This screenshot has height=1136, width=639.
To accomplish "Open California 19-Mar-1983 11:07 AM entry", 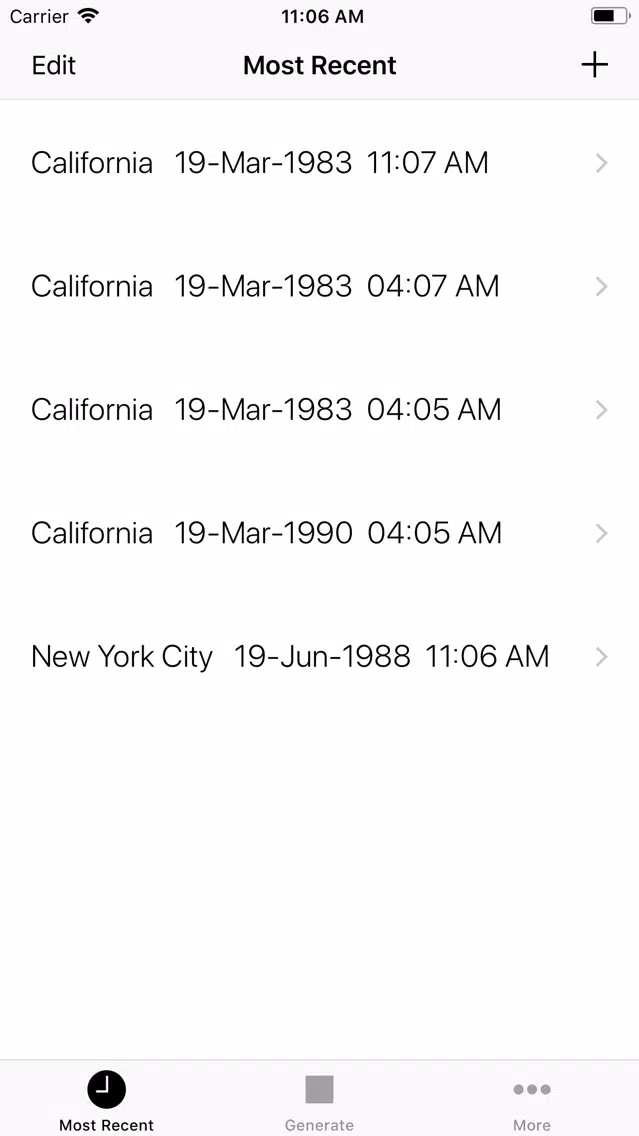I will (320, 163).
